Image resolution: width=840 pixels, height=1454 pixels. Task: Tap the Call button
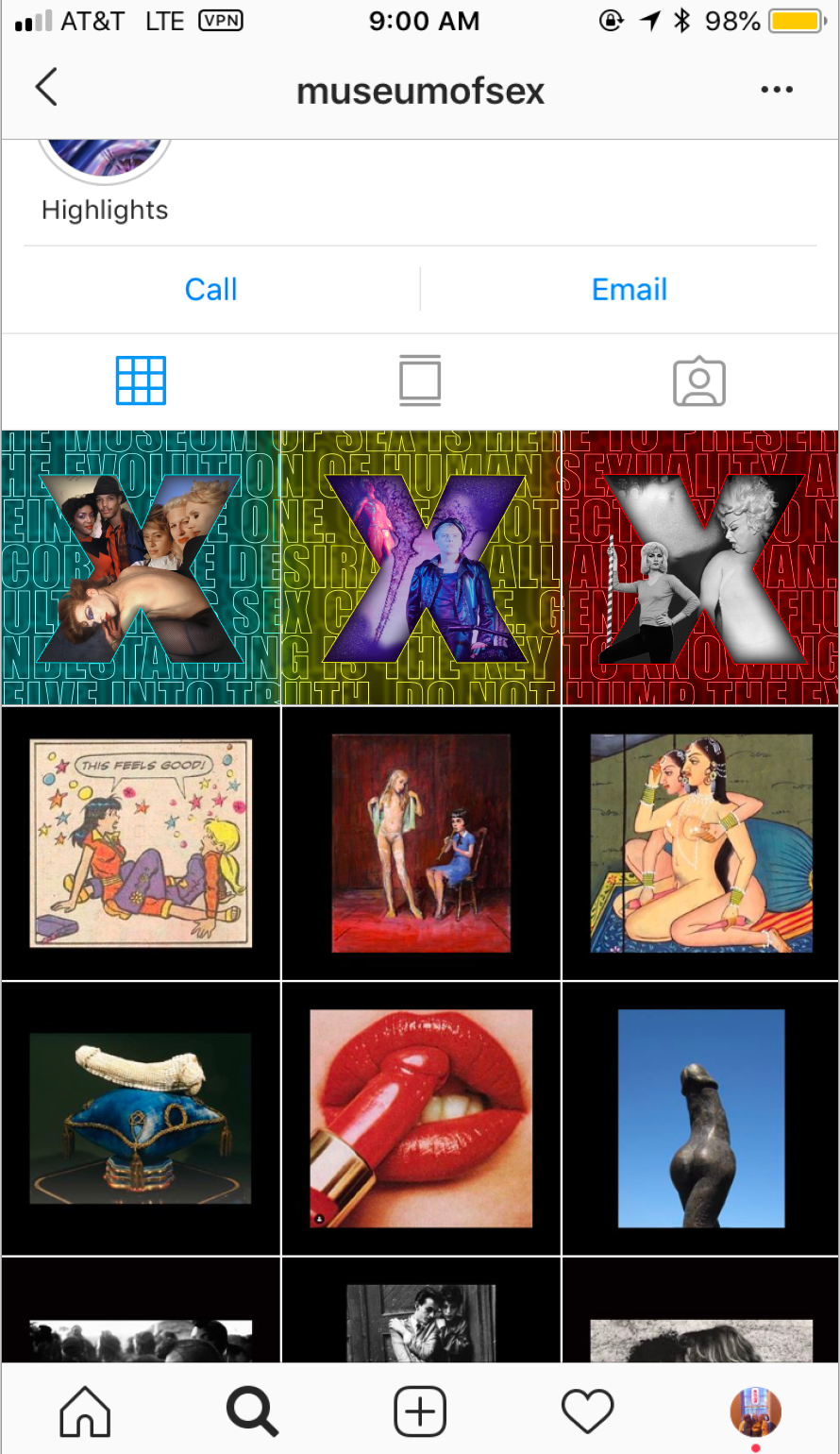click(x=210, y=289)
